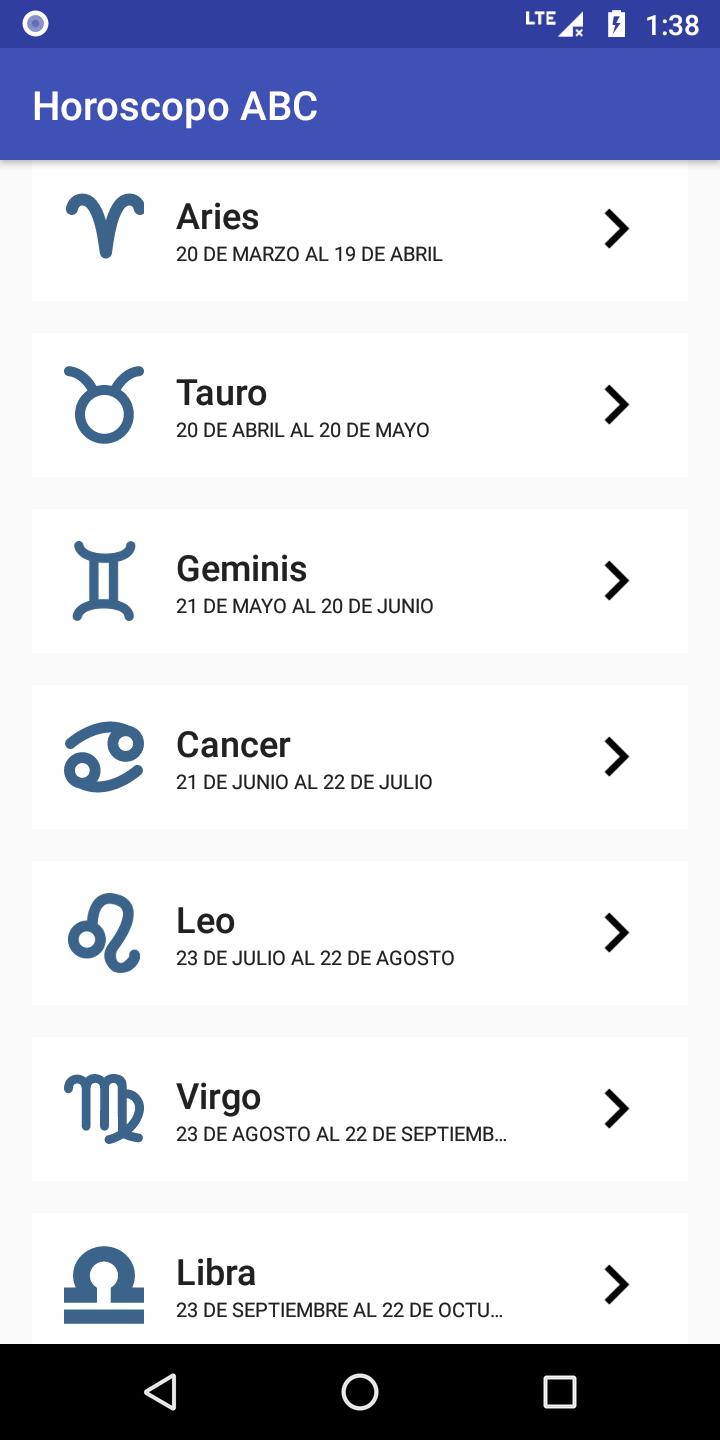Go back with the system back button
The width and height of the screenshot is (720, 1440).
coord(160,1392)
